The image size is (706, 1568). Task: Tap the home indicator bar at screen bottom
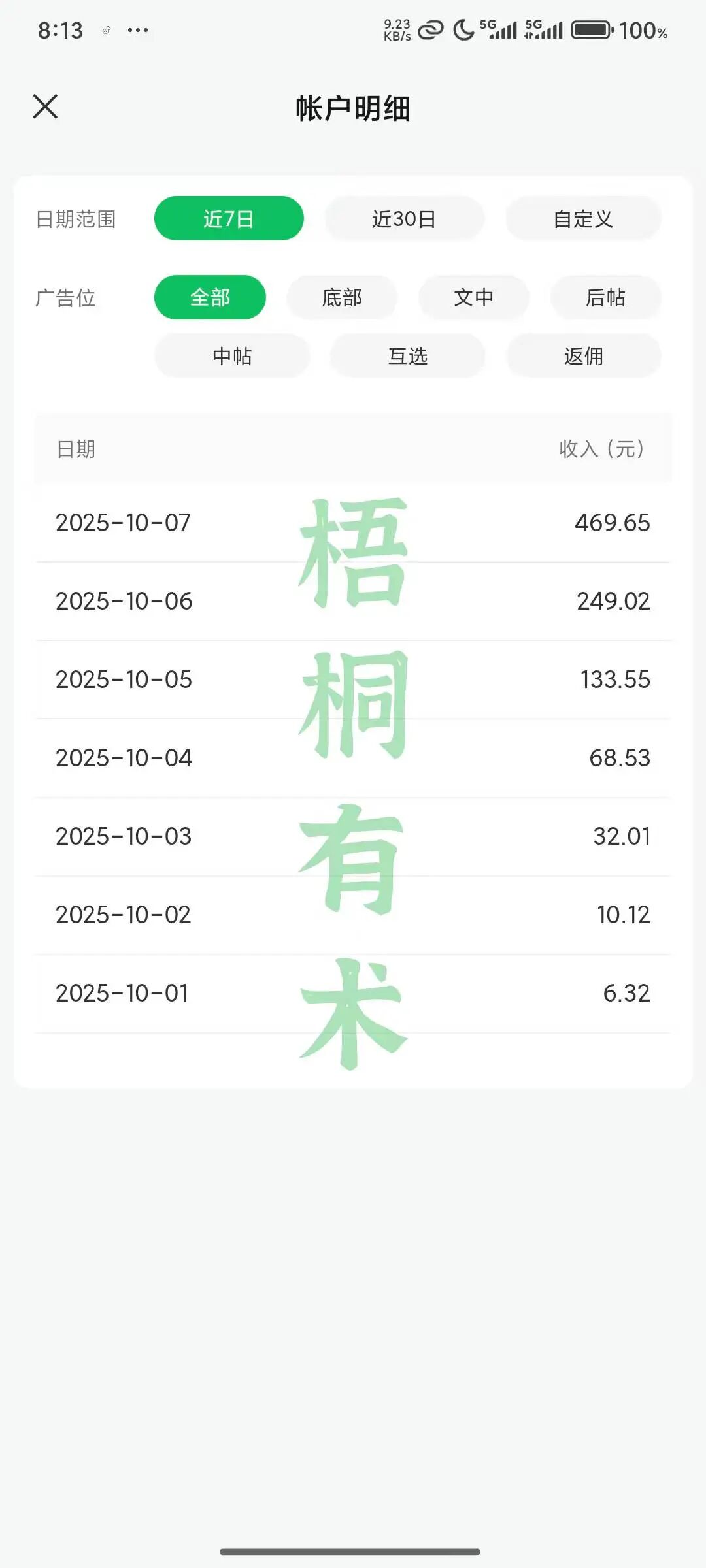pos(353,1549)
